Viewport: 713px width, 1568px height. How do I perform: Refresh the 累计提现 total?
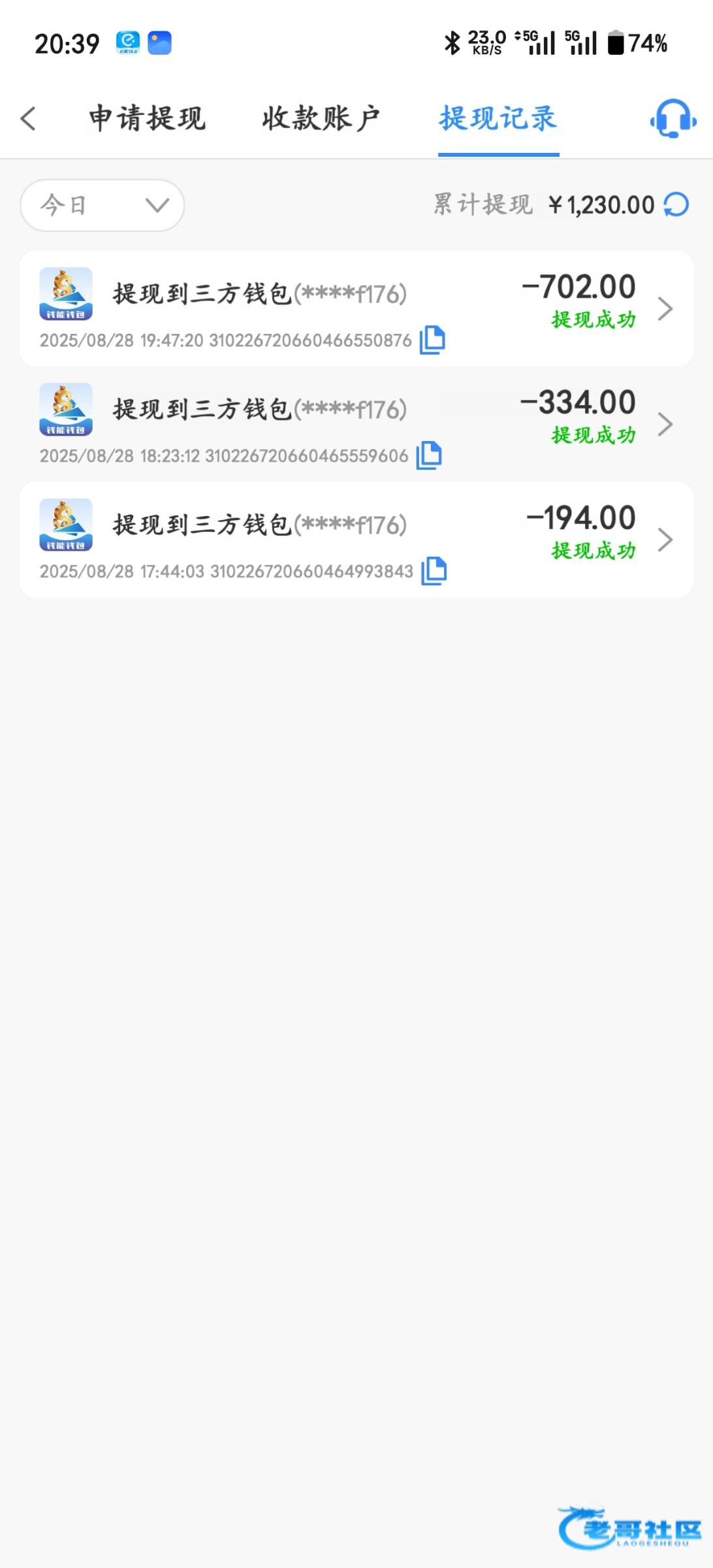676,204
